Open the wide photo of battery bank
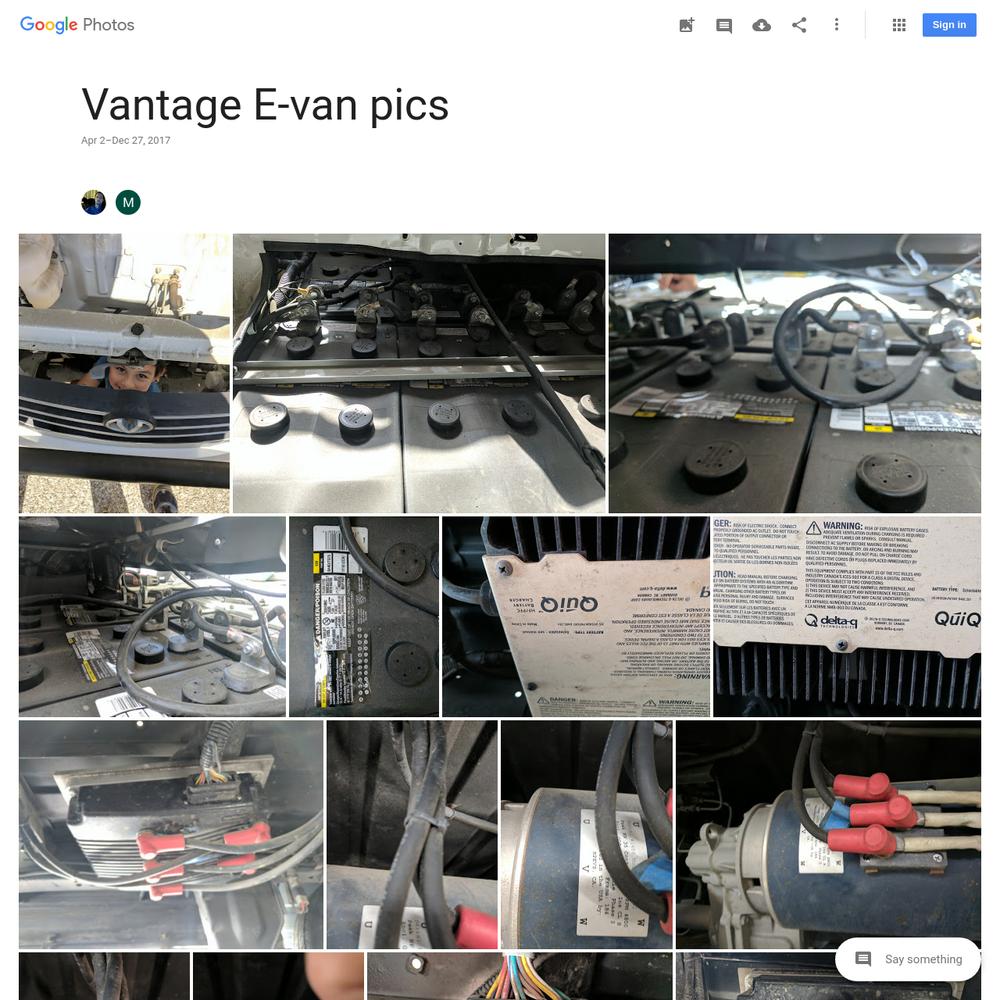Viewport: 1000px width, 1000px height. [x=419, y=373]
